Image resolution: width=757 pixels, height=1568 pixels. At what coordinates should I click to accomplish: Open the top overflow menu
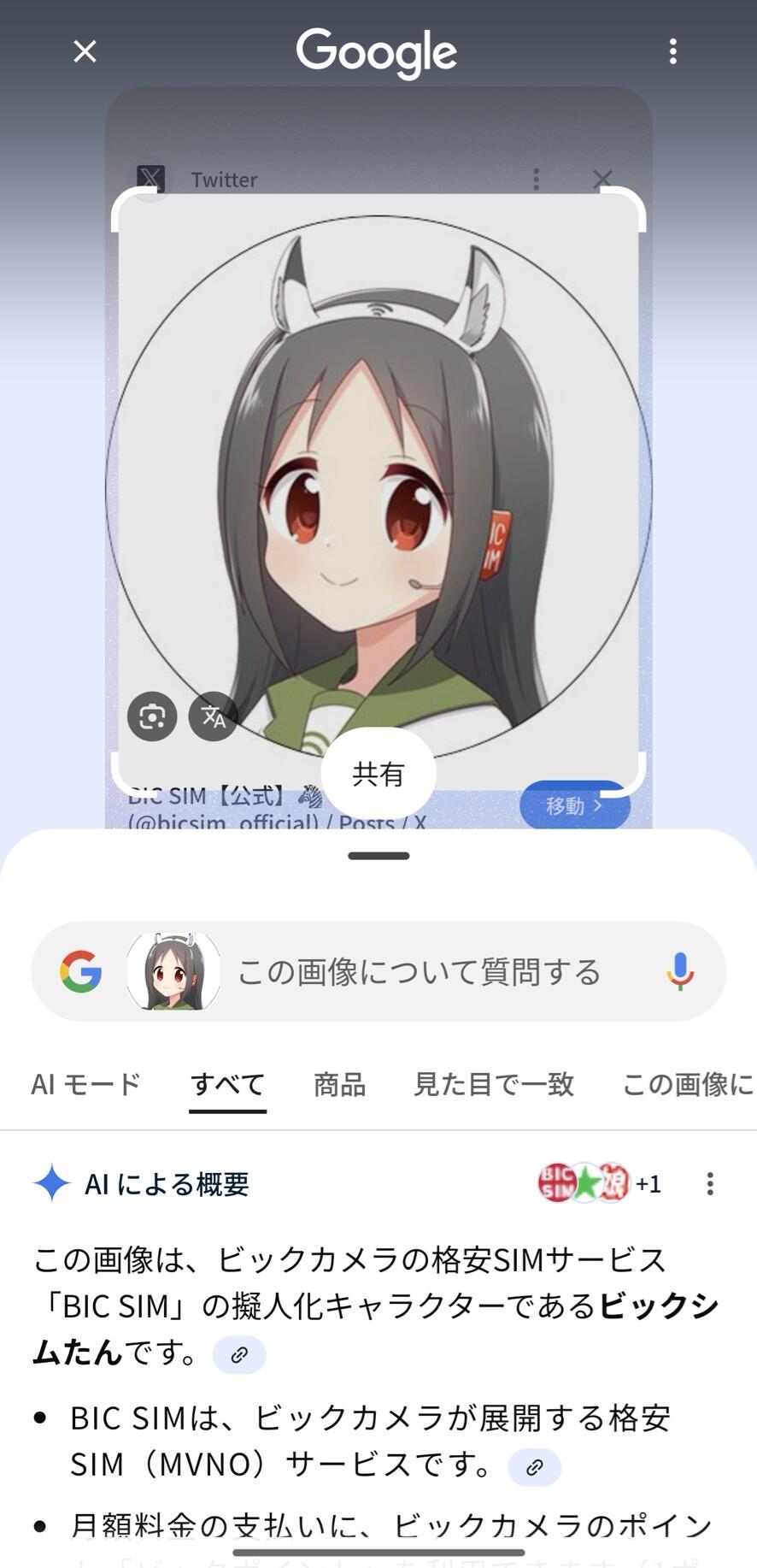(x=673, y=52)
